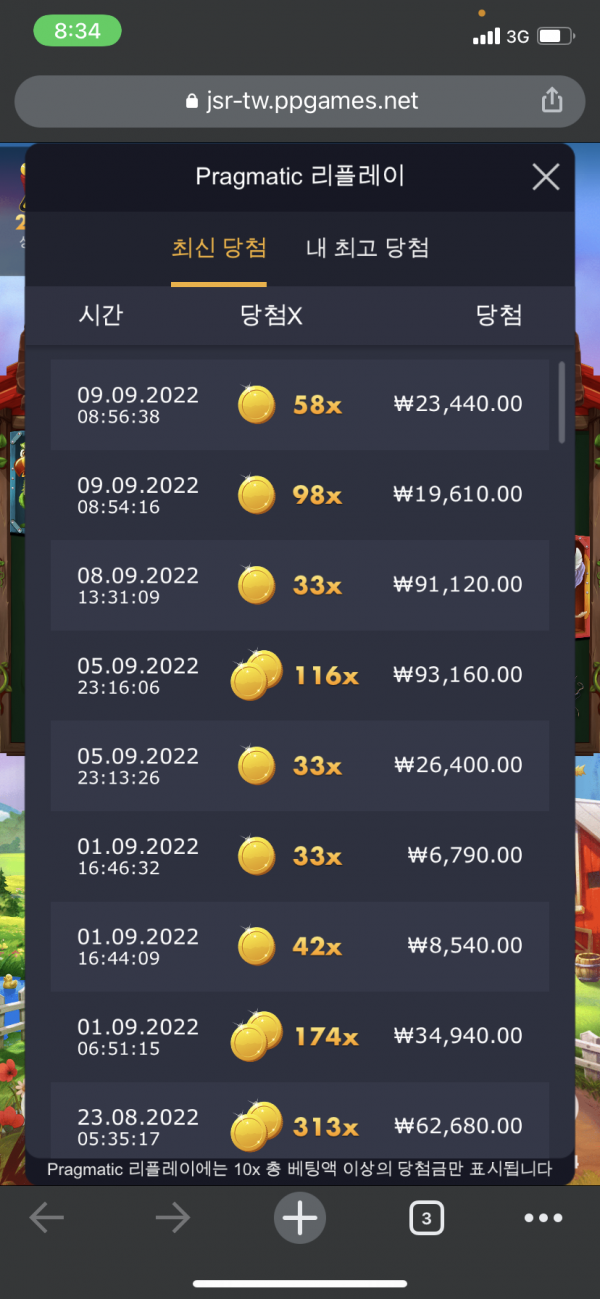Go back to the previous browser page
The width and height of the screenshot is (600, 1299).
(47, 1218)
